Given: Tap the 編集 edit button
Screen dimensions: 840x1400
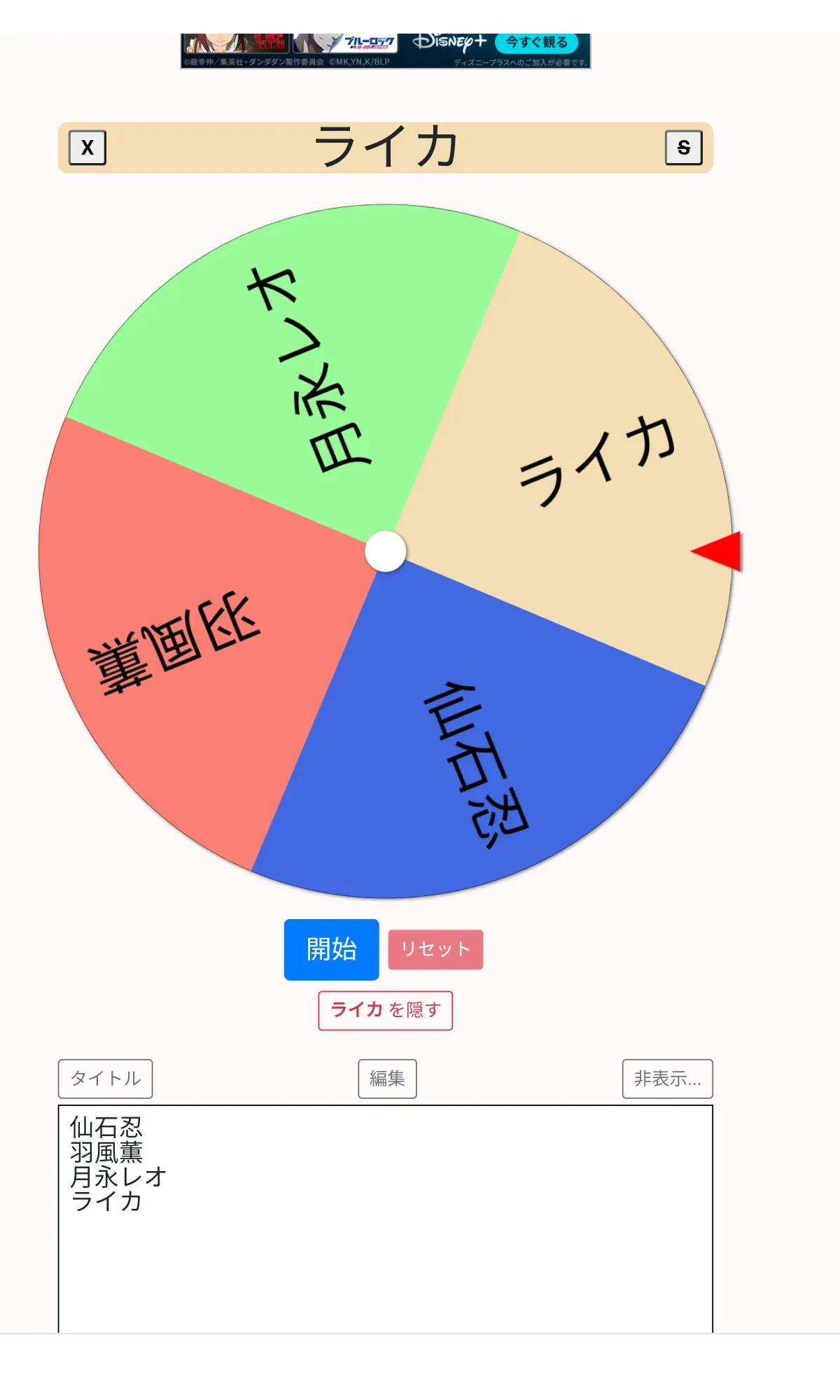Looking at the screenshot, I should [x=387, y=1079].
